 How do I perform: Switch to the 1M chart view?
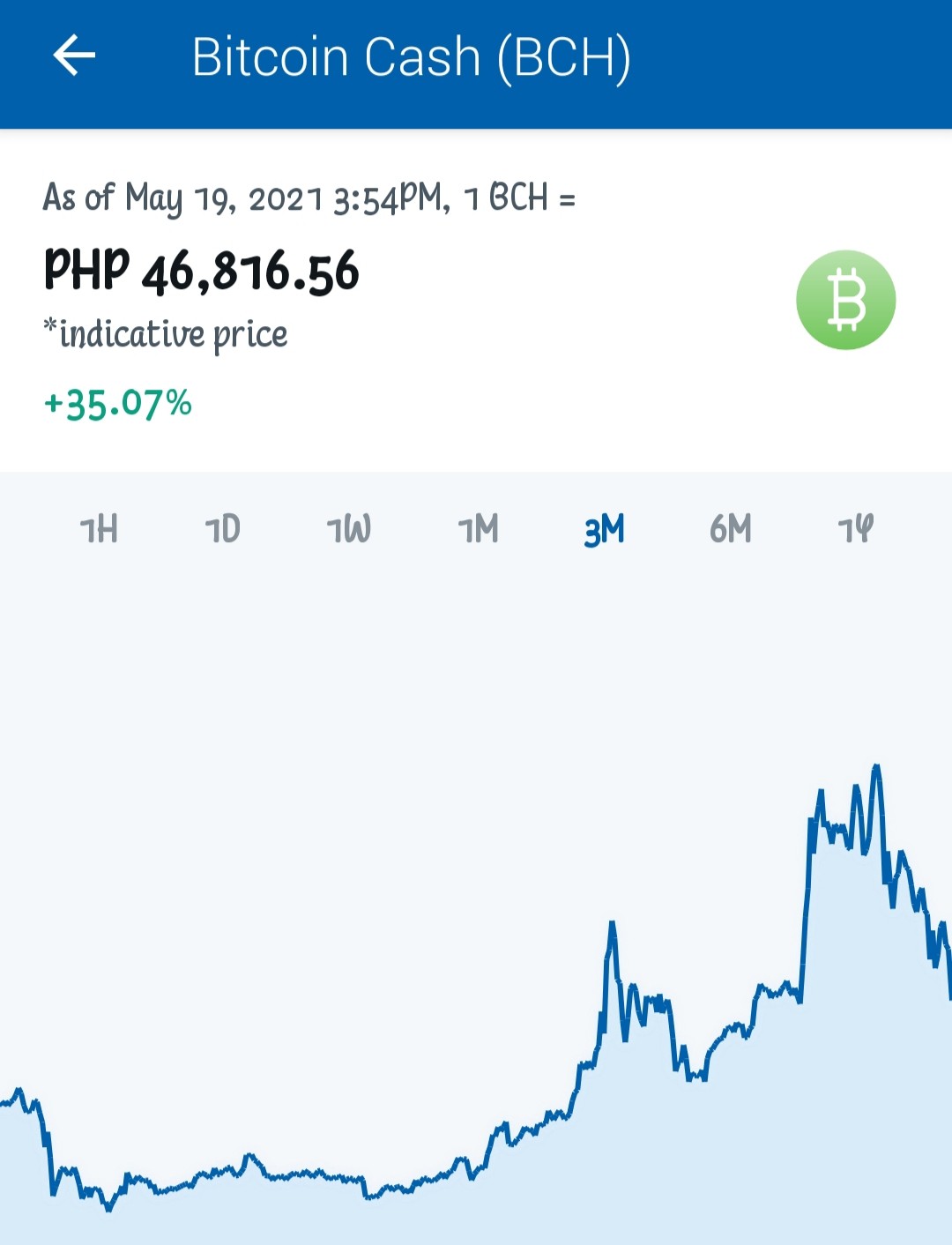(x=478, y=530)
